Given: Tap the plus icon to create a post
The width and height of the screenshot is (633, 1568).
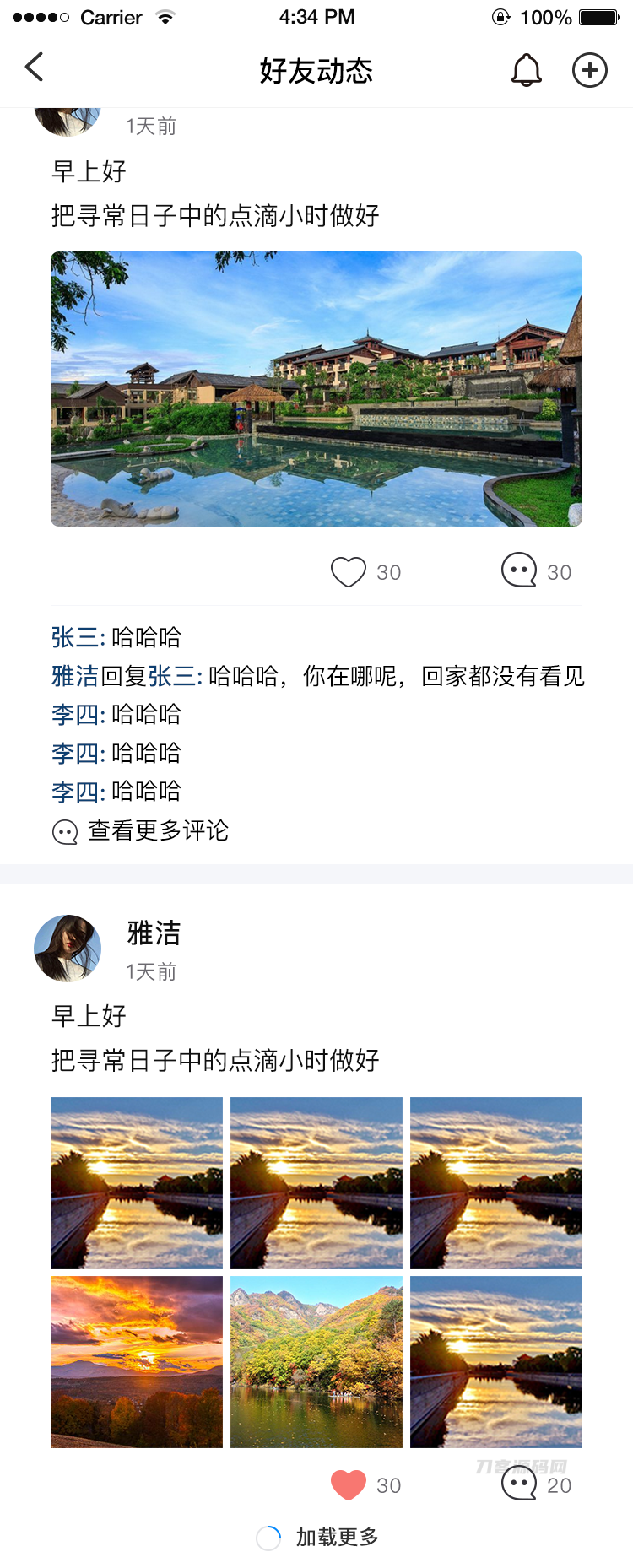Looking at the screenshot, I should coord(589,71).
